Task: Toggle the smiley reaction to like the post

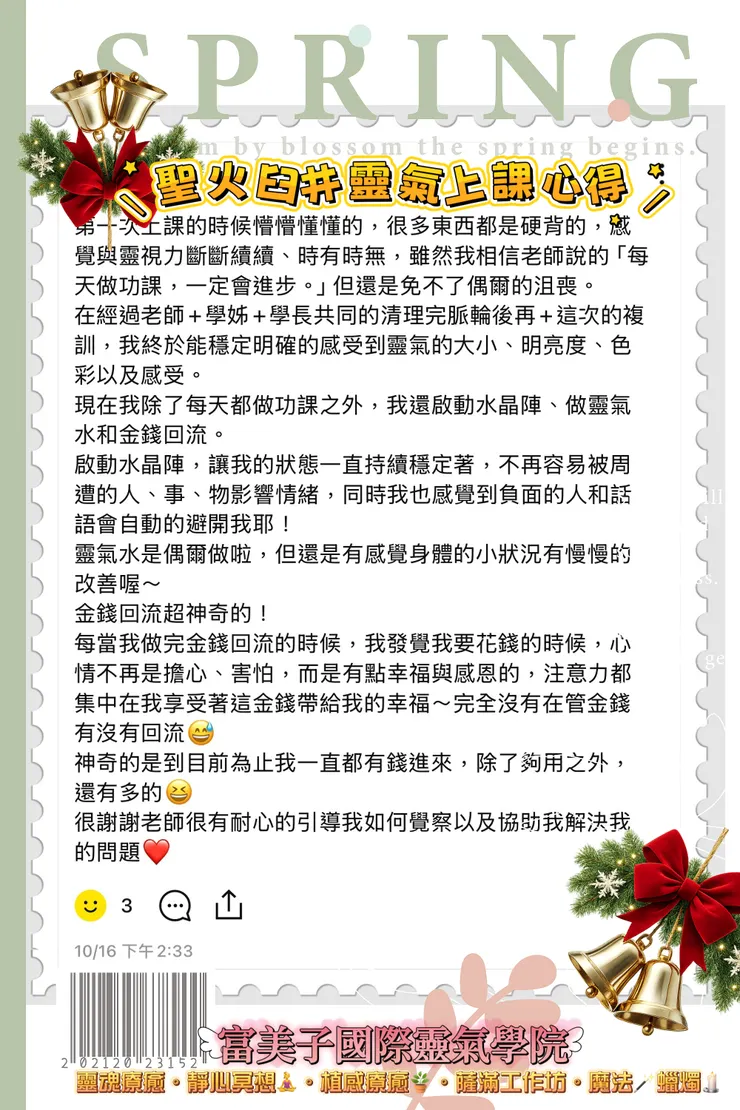Action: pyautogui.click(x=90, y=903)
